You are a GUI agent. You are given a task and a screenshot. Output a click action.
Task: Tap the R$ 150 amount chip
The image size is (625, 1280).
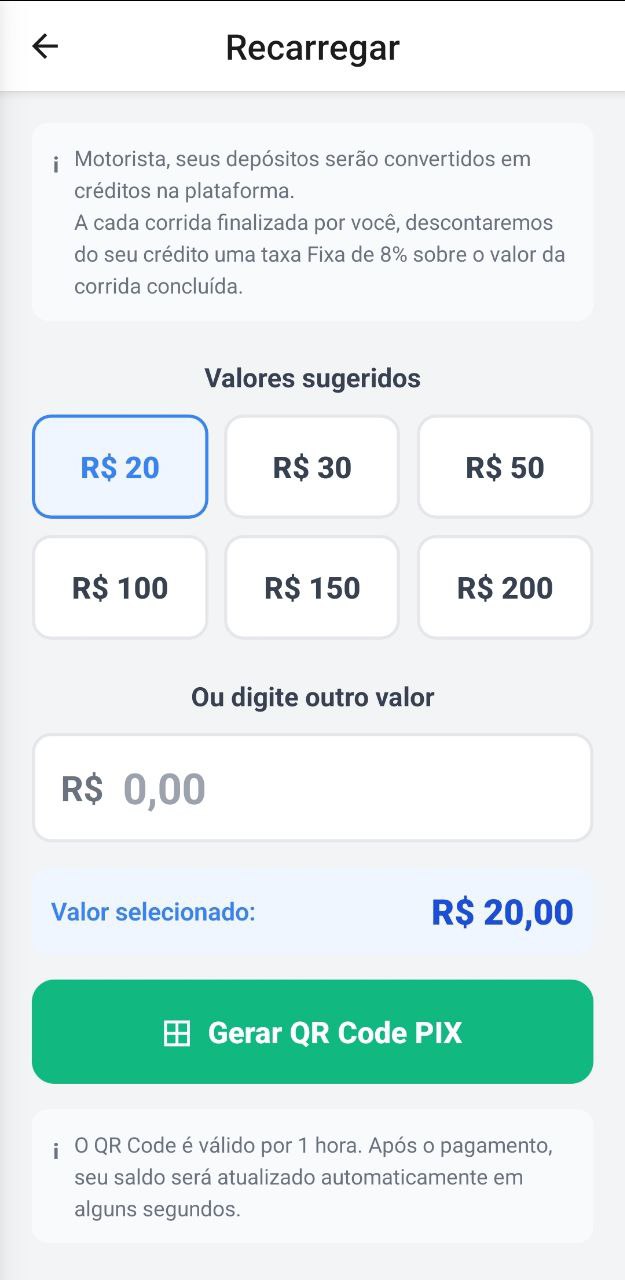click(x=312, y=588)
